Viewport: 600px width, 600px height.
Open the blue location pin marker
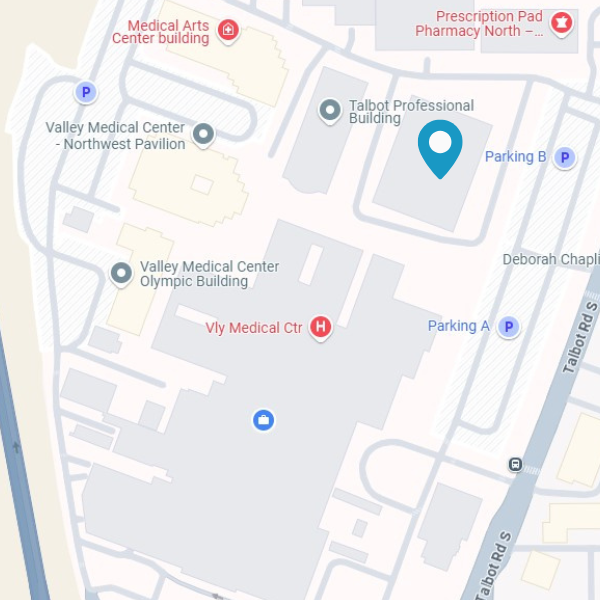440,148
